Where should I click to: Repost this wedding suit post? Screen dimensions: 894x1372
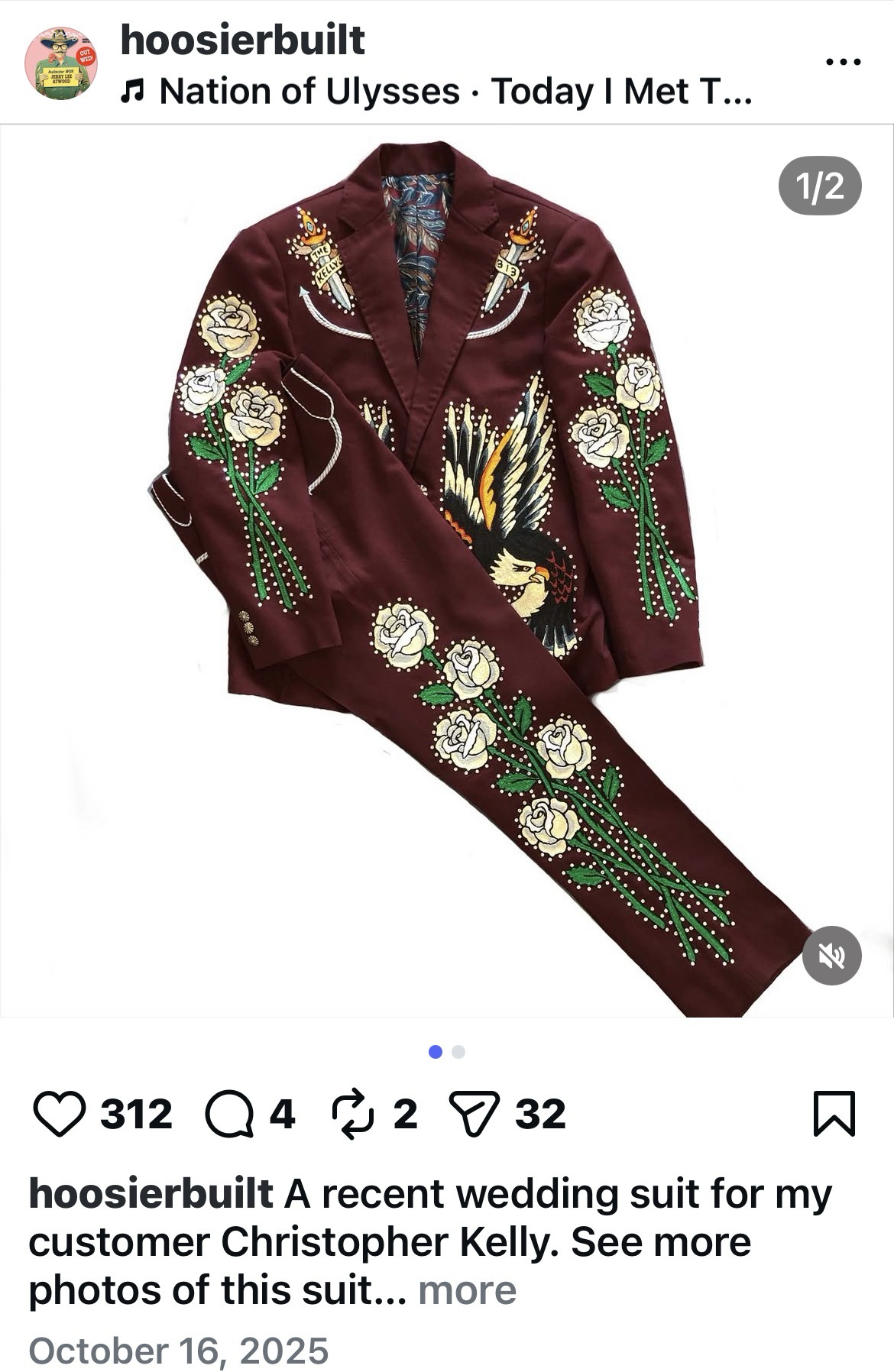(353, 1114)
